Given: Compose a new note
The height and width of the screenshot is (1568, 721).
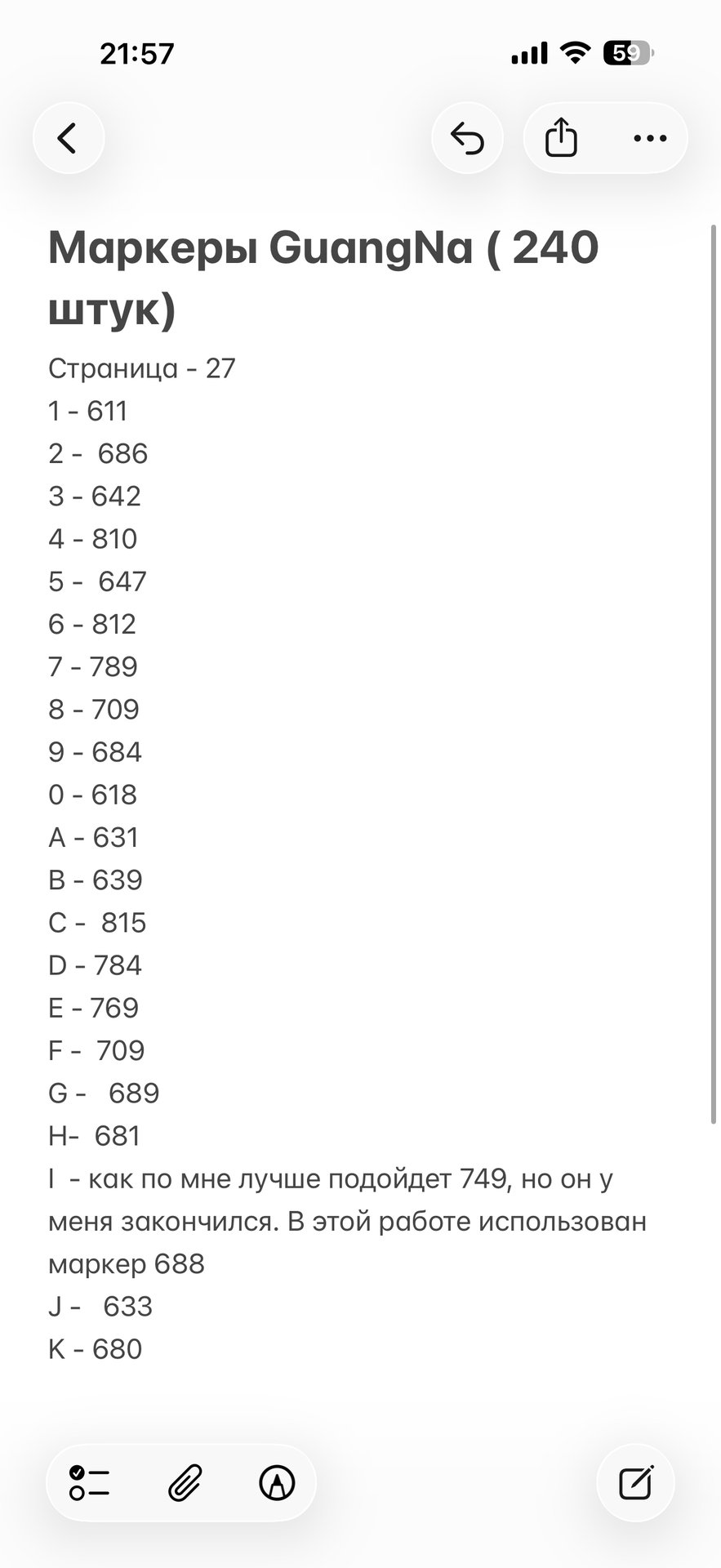Looking at the screenshot, I should click(636, 1482).
